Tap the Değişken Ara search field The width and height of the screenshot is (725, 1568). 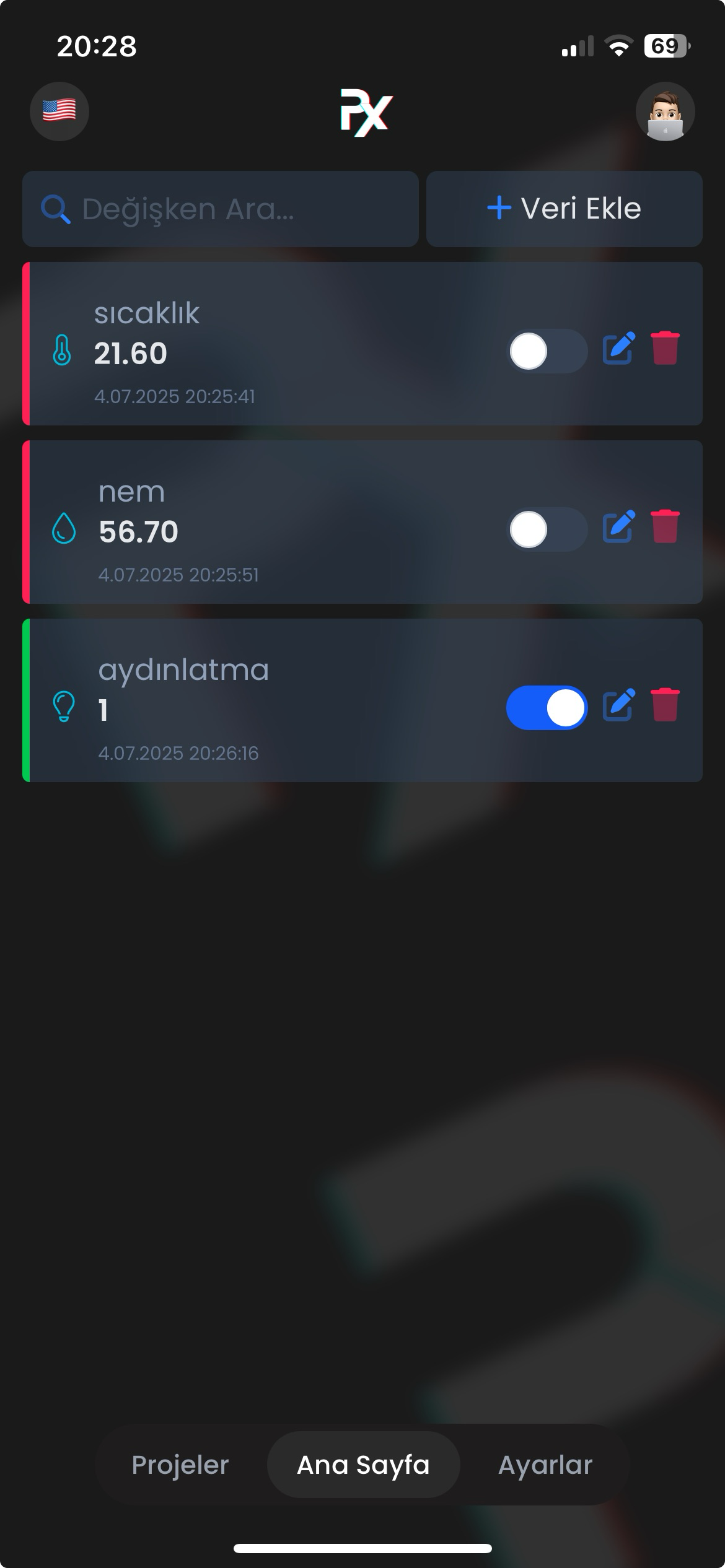pos(221,209)
